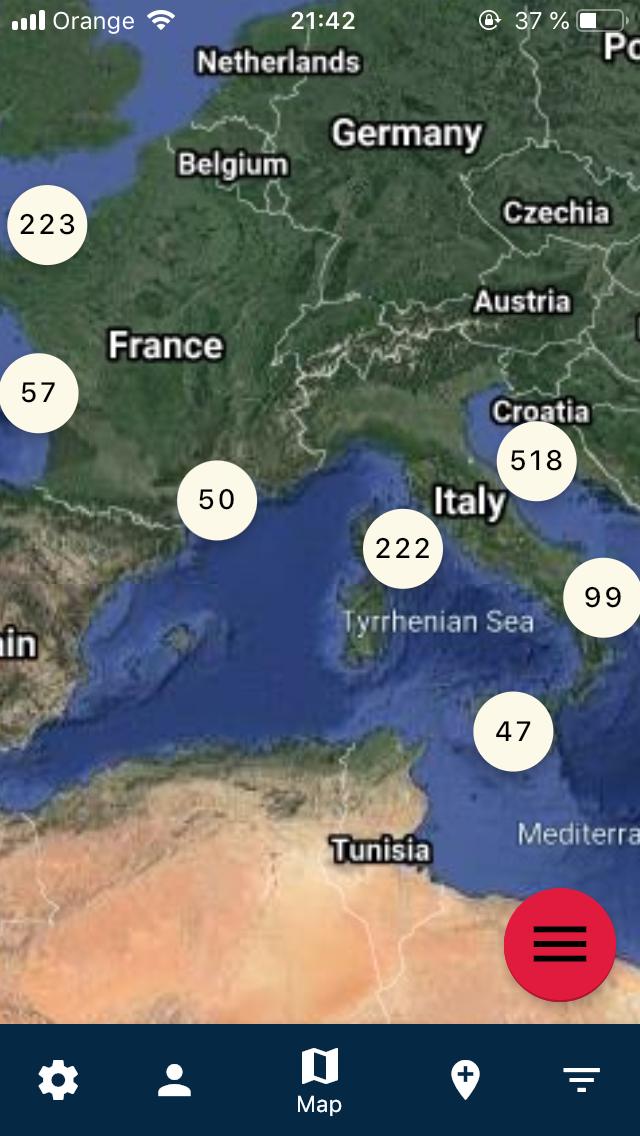Tap the red hamburger menu button
Viewport: 640px width, 1136px height.
click(x=560, y=944)
